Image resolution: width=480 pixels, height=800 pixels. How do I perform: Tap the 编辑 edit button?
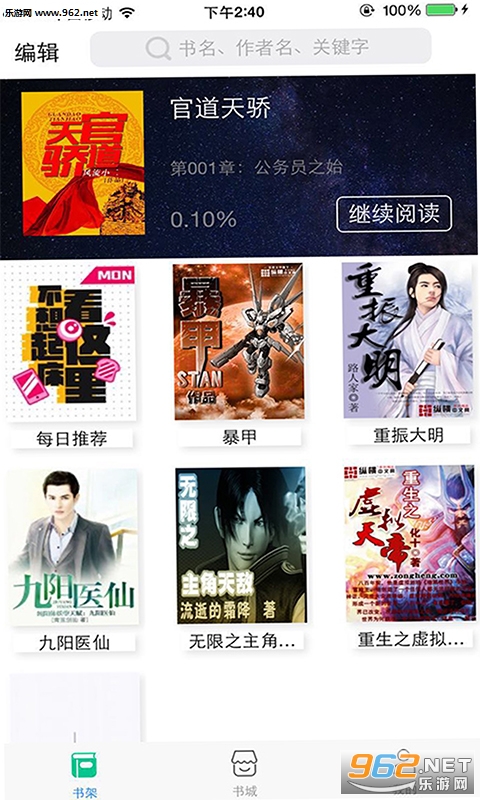point(37,53)
